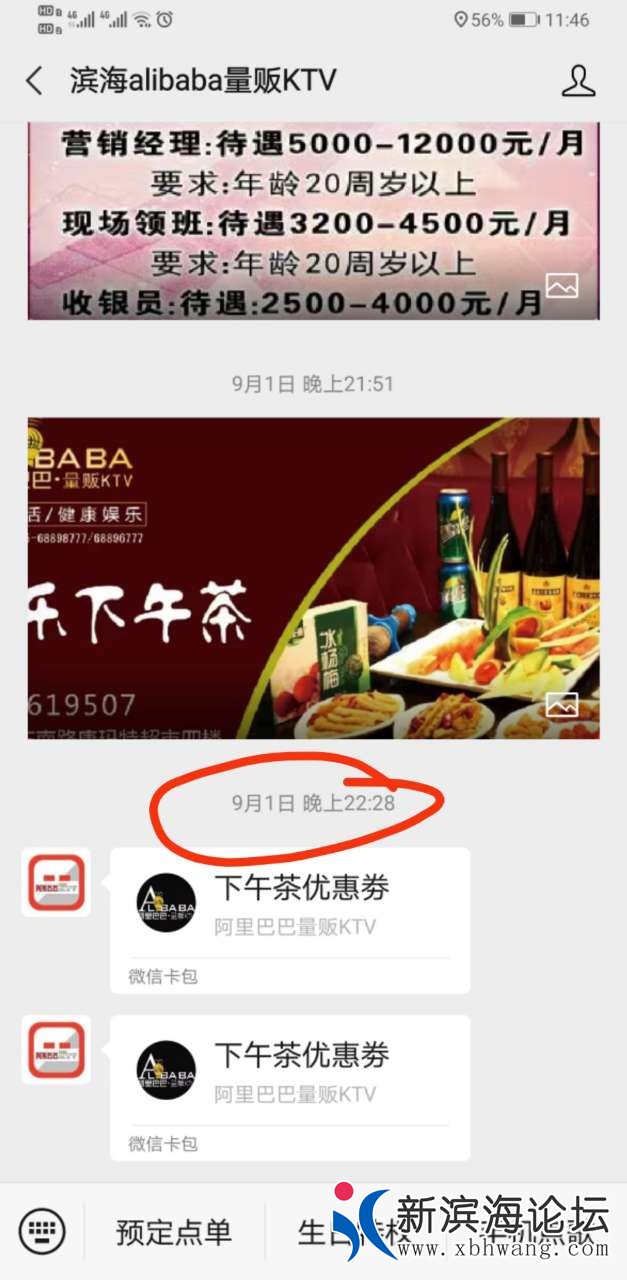
Task: Open the 预定点单 menu
Action: pos(174,1232)
